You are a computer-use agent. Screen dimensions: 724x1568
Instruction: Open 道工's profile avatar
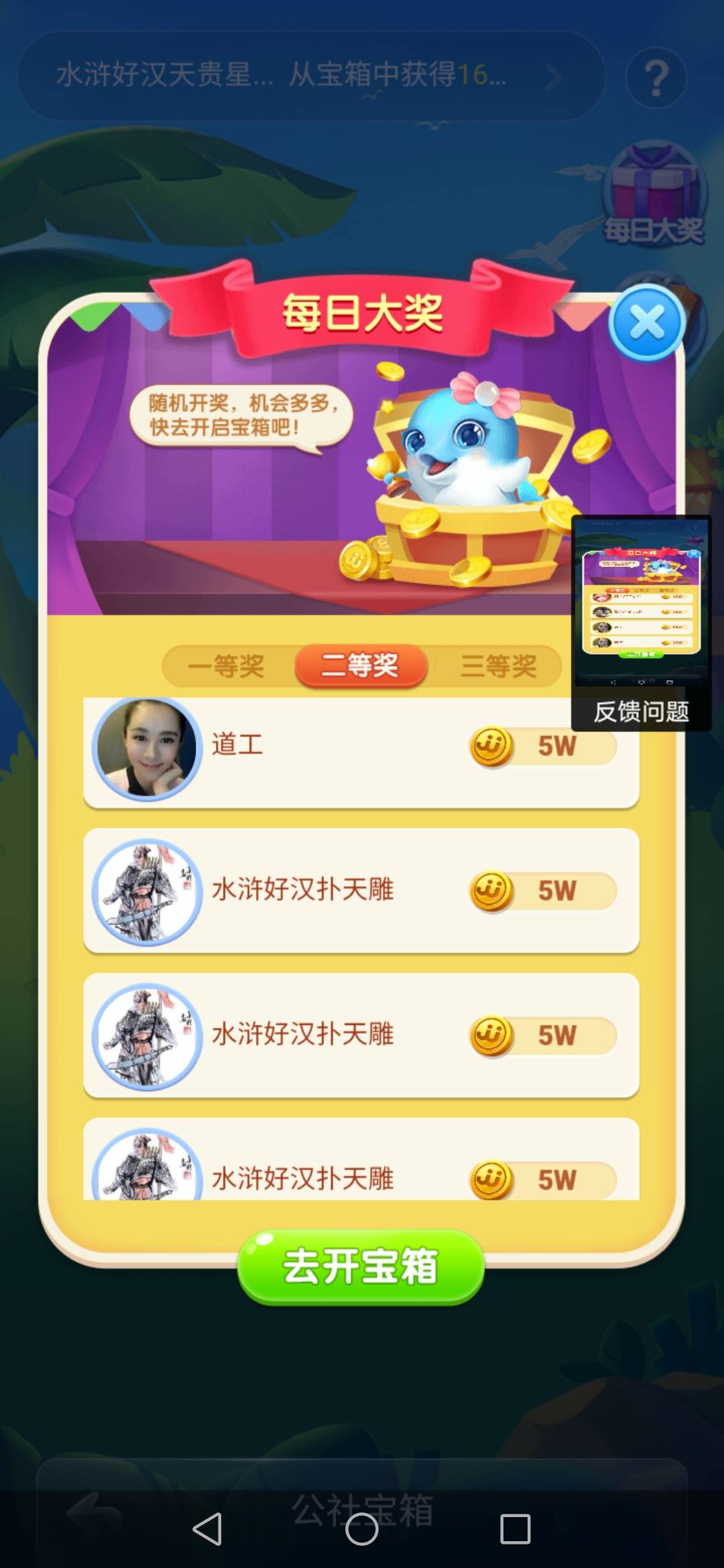click(147, 747)
